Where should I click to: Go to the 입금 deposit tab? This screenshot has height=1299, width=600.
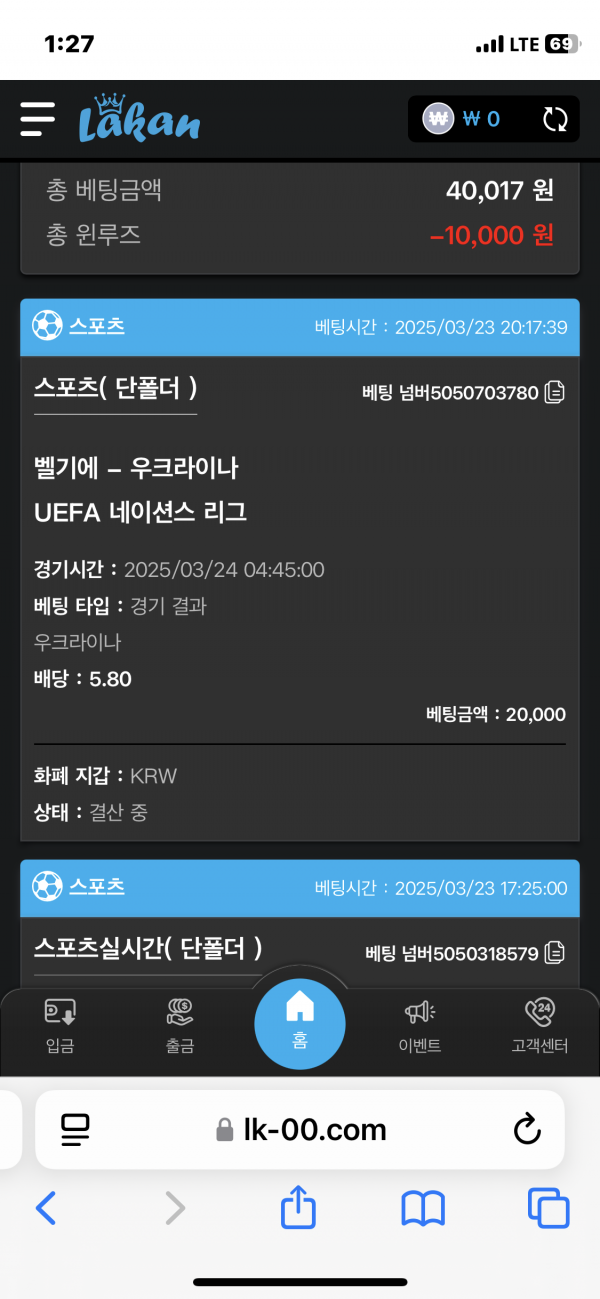tap(60, 1026)
